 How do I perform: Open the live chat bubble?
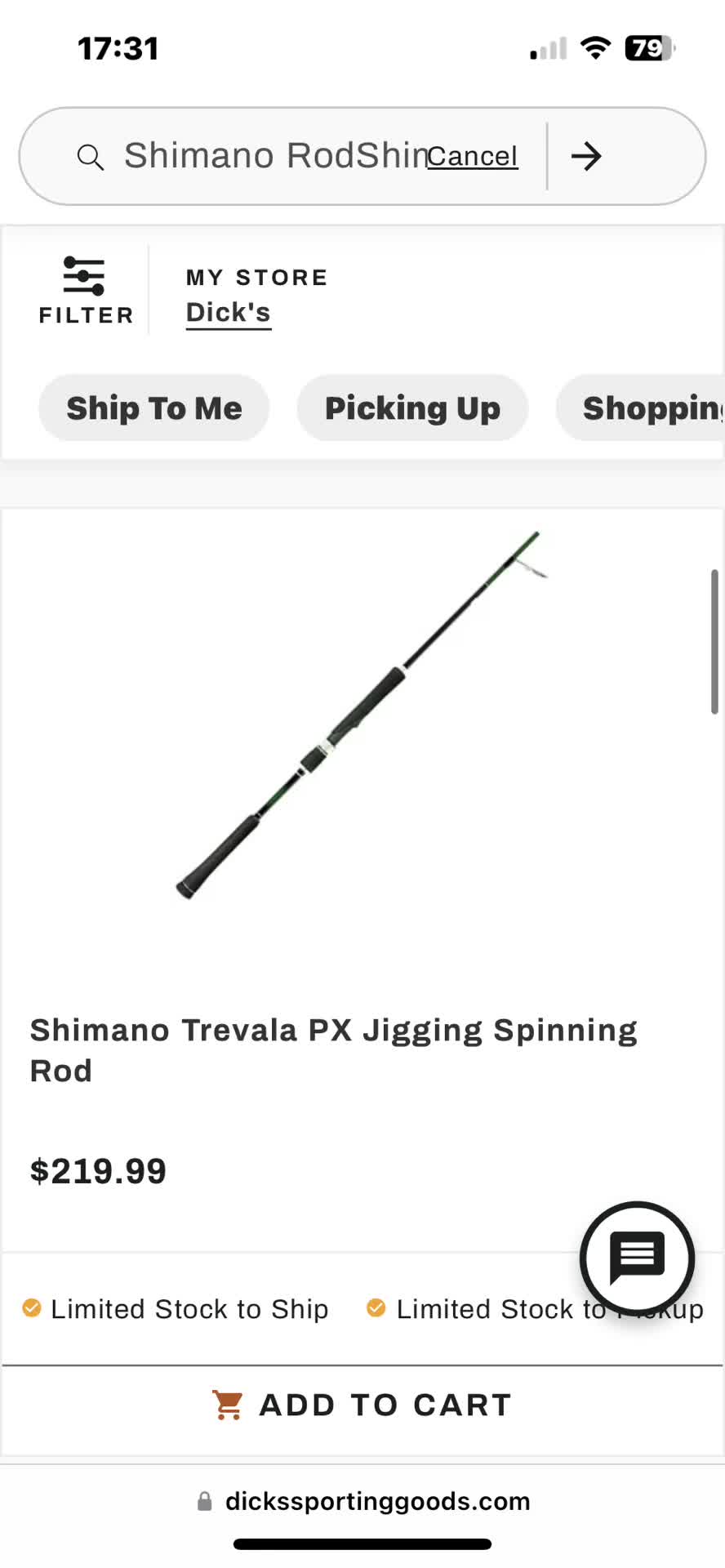(637, 1258)
